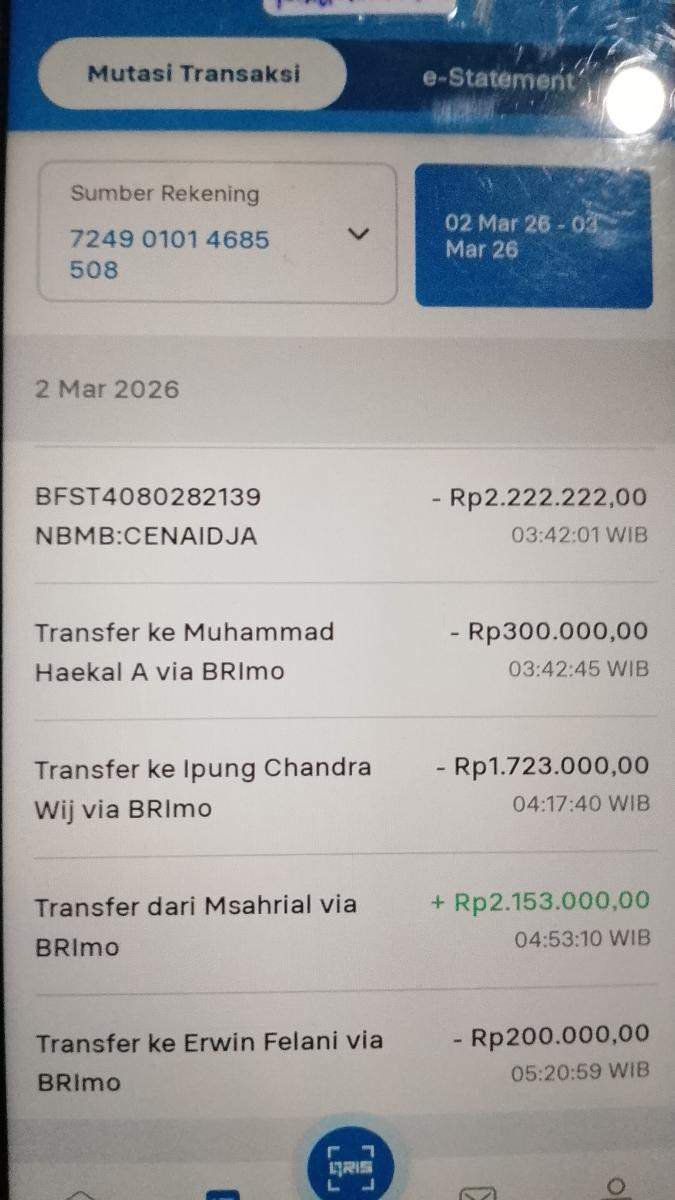Open the inbox envelope icon

[x=478, y=1192]
